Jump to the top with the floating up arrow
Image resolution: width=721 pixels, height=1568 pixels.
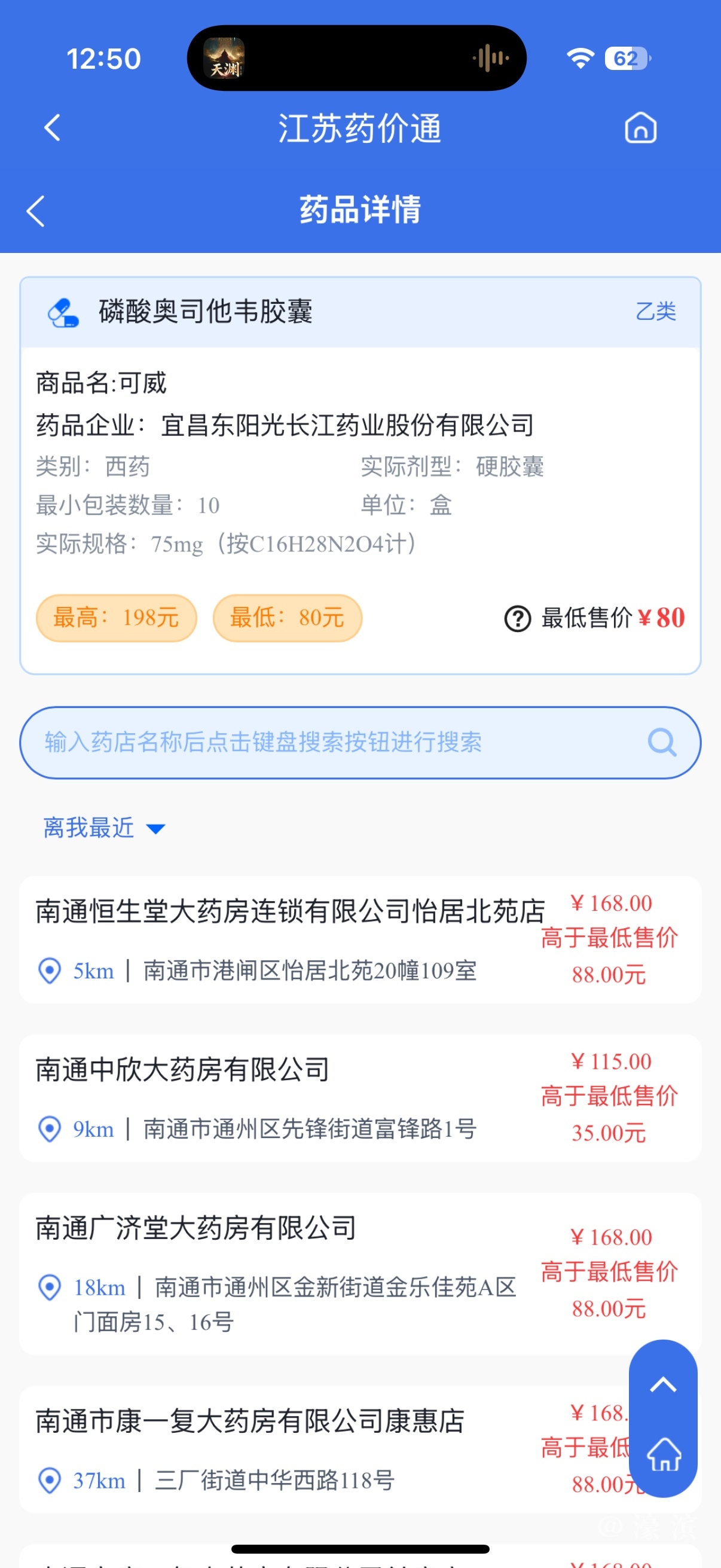coord(662,1386)
